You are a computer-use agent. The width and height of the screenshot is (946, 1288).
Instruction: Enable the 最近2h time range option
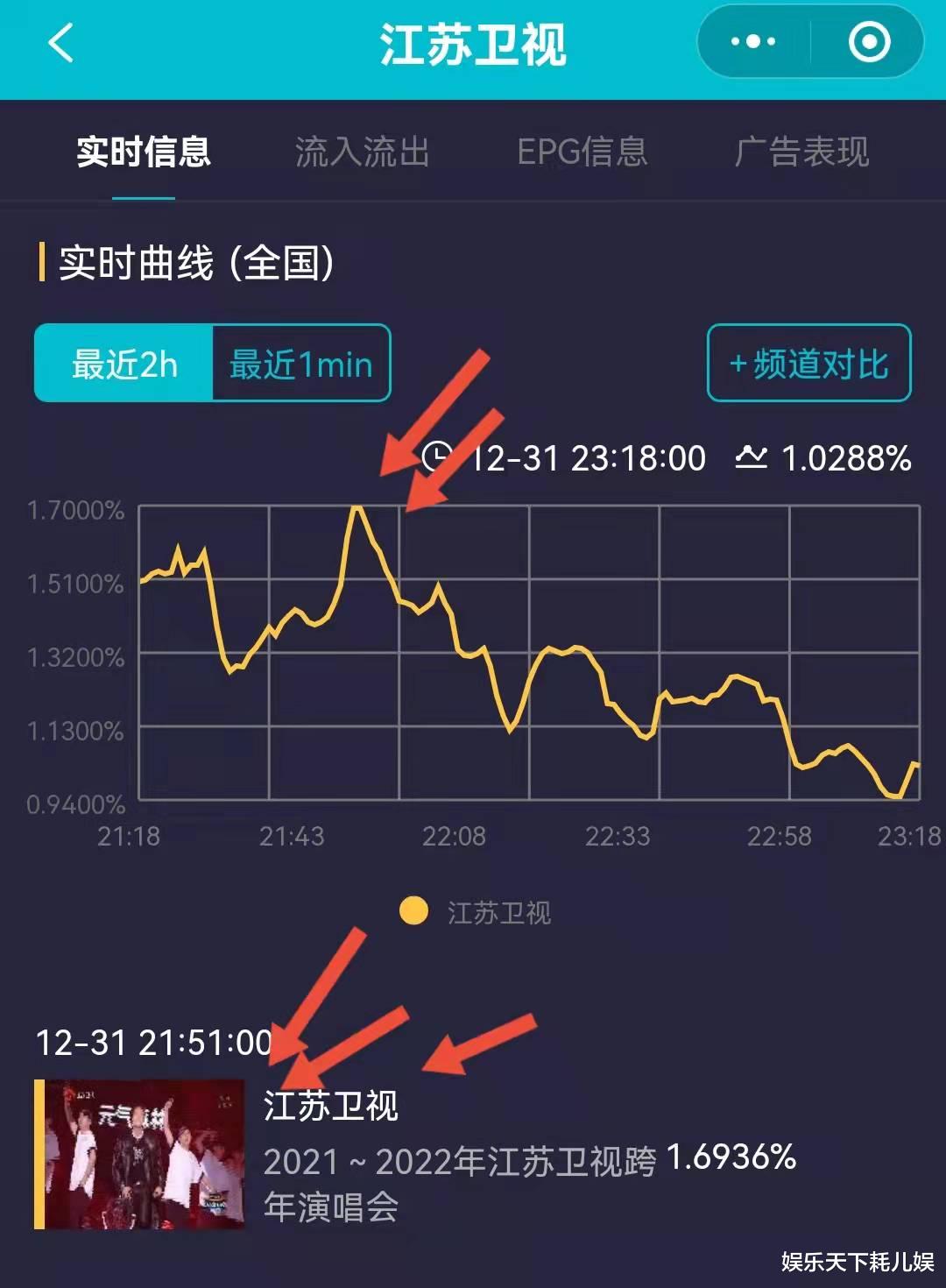[x=123, y=364]
